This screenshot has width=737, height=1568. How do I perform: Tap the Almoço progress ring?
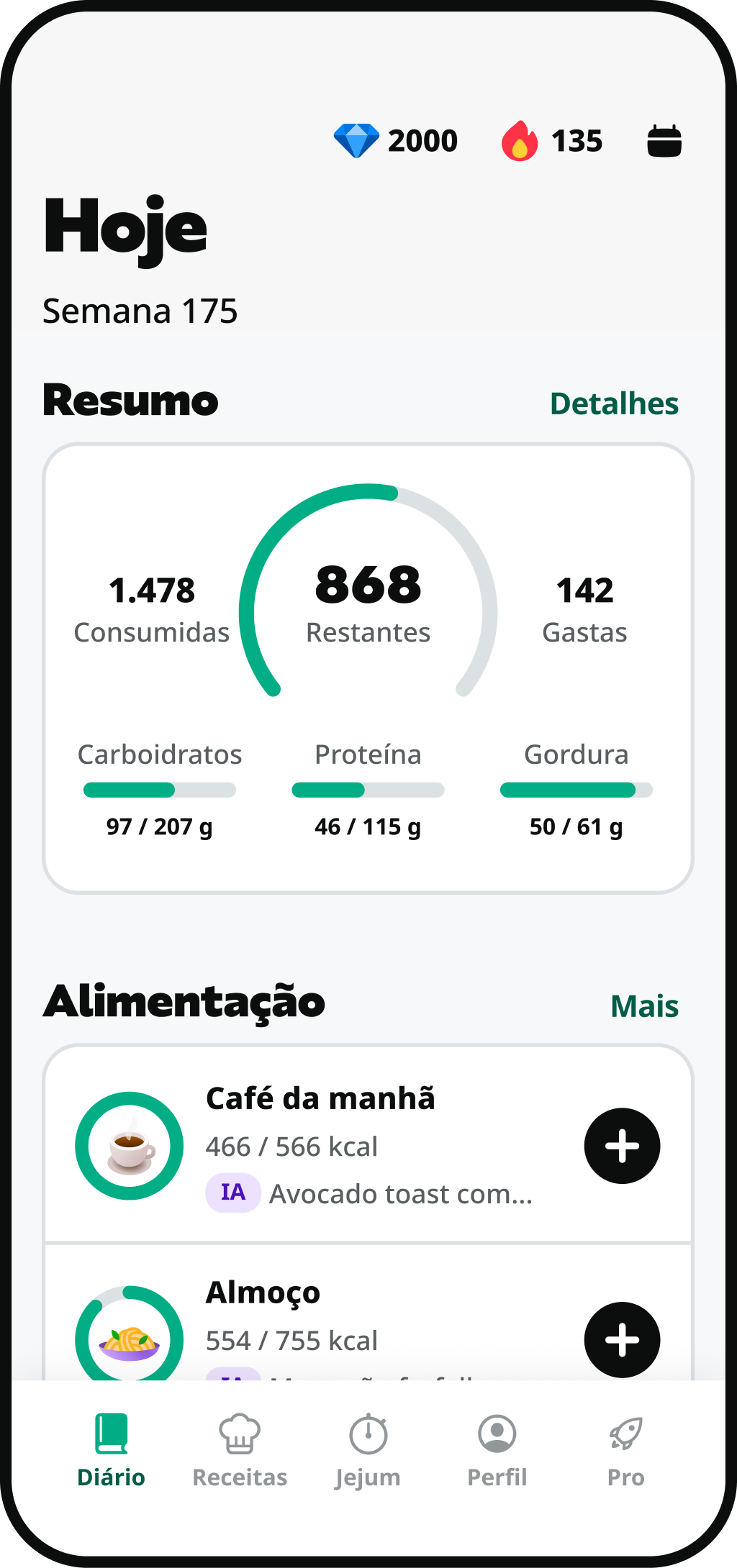pos(128,1339)
